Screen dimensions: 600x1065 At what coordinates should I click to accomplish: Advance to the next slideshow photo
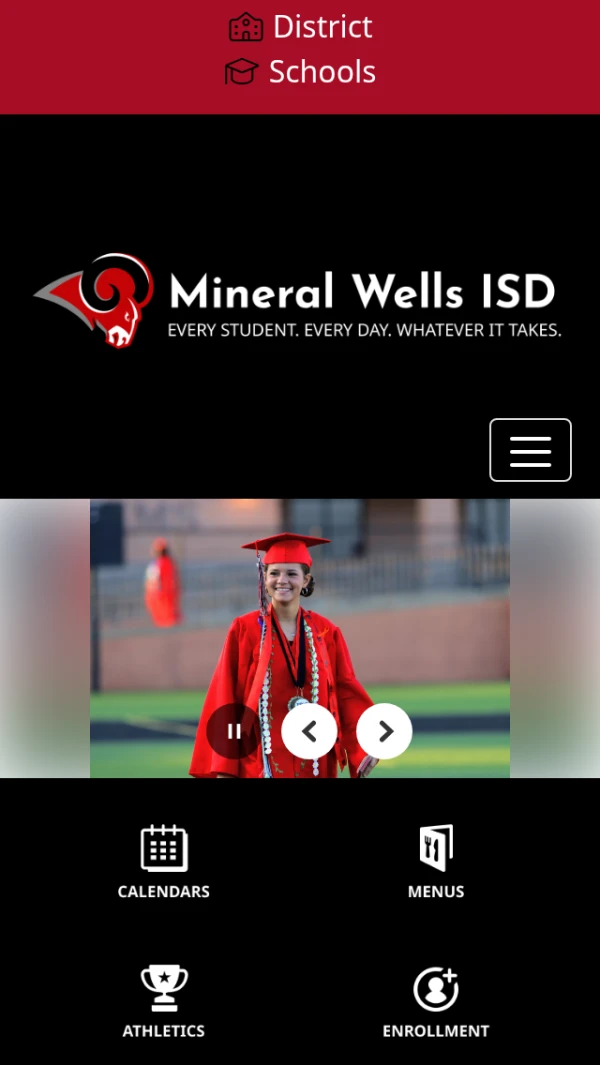point(384,731)
